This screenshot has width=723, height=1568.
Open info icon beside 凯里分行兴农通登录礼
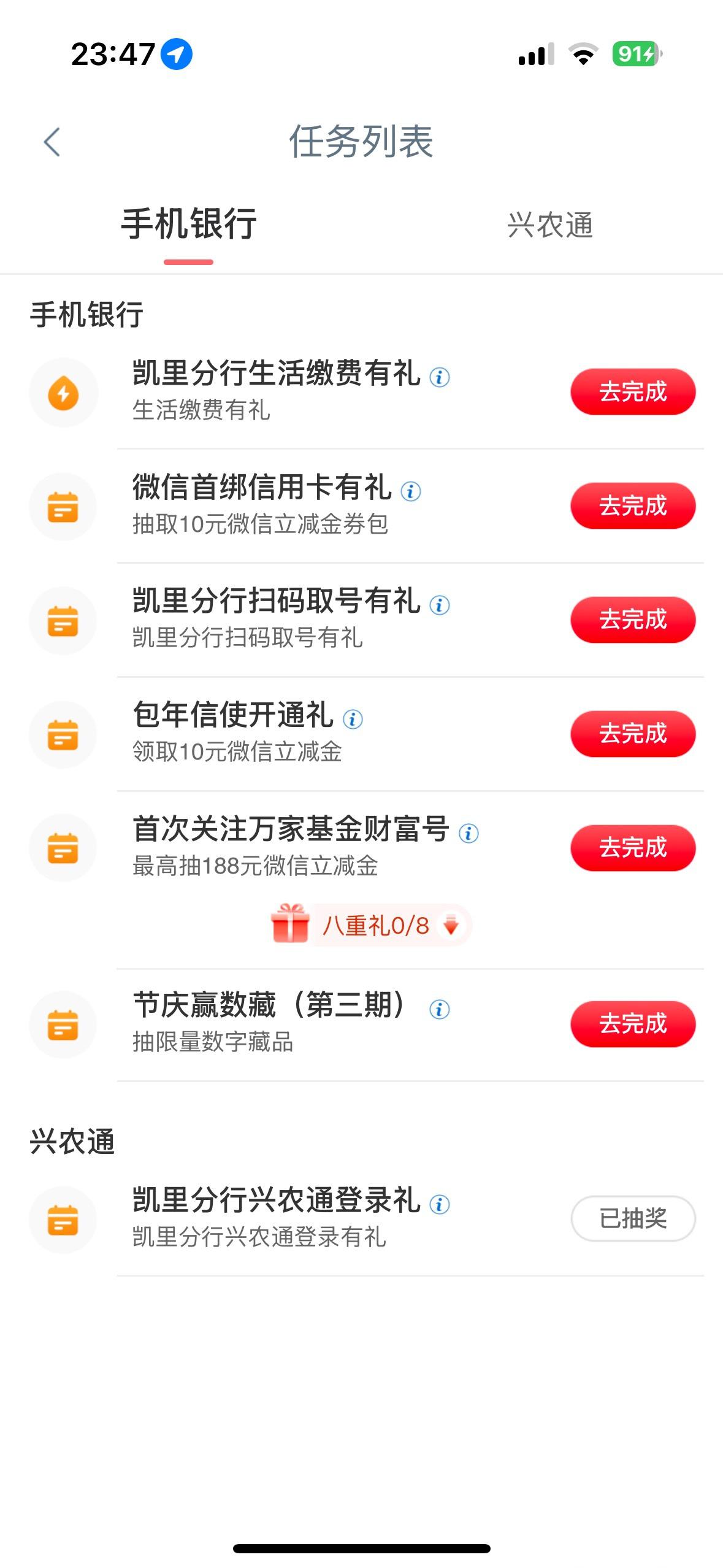(439, 1204)
